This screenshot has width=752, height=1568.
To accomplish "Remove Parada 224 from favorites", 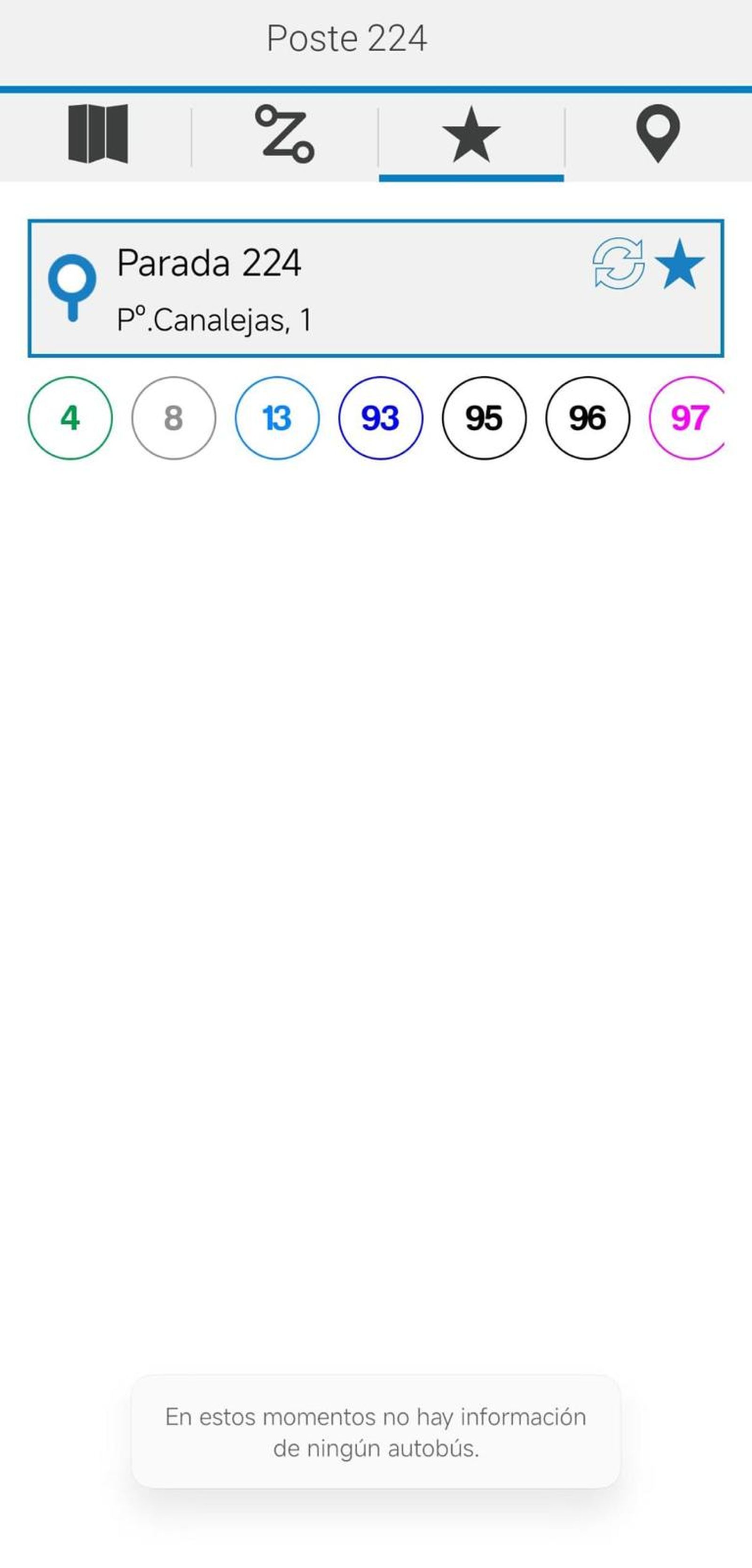I will click(x=680, y=264).
